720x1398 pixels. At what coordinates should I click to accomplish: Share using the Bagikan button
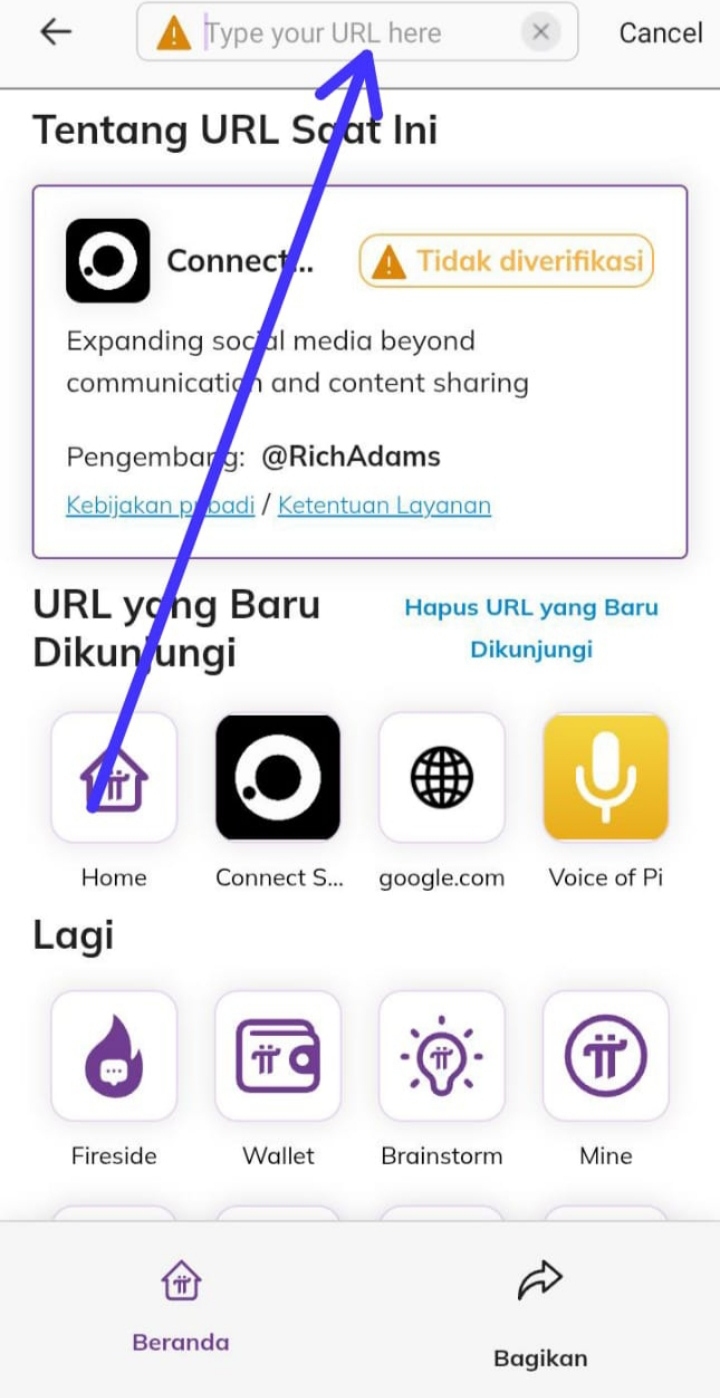(x=540, y=1312)
